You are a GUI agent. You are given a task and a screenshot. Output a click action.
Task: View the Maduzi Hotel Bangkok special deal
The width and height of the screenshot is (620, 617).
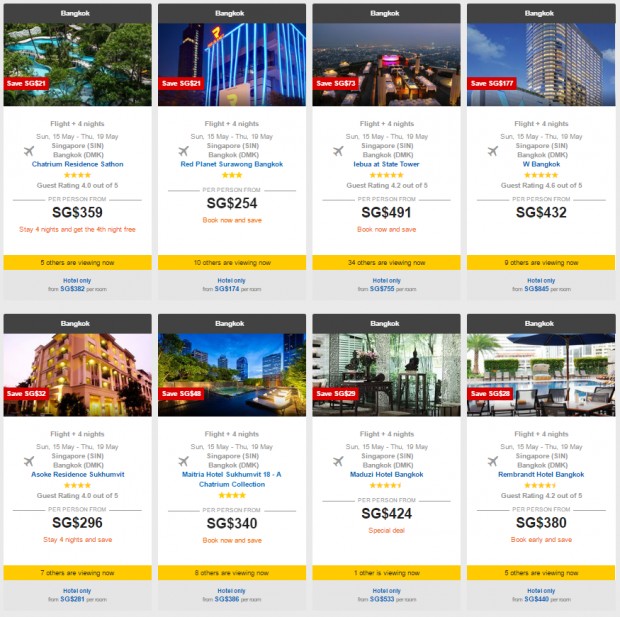click(x=387, y=475)
